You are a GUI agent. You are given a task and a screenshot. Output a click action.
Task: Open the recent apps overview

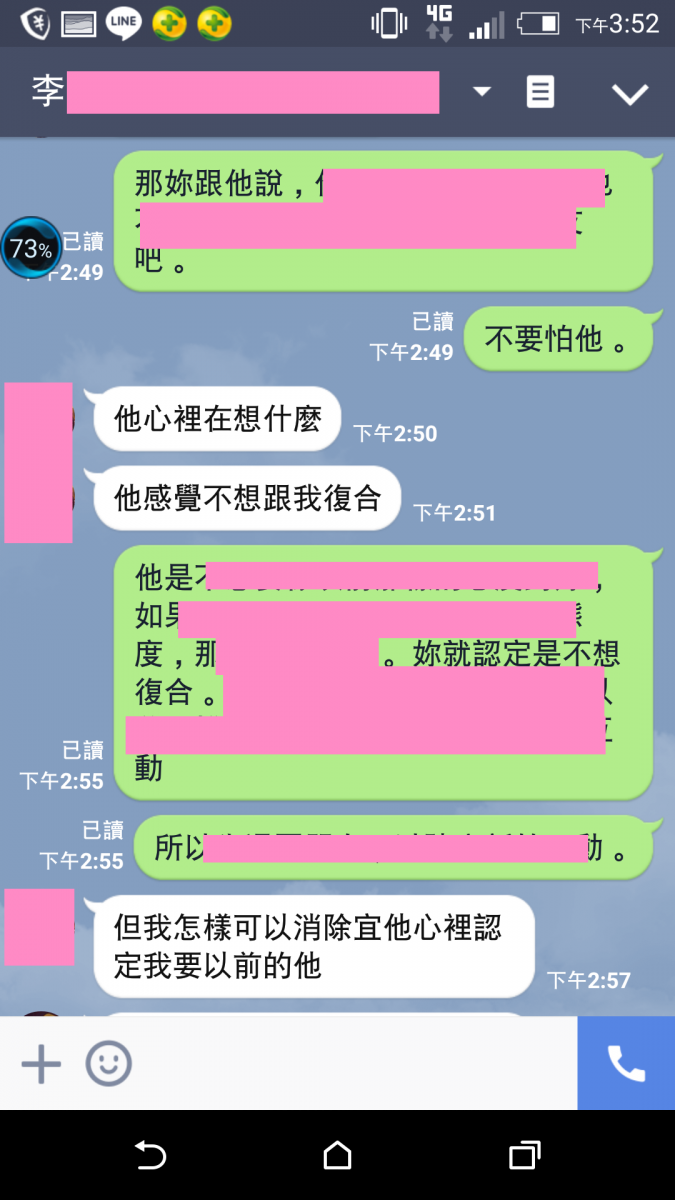(x=524, y=1157)
